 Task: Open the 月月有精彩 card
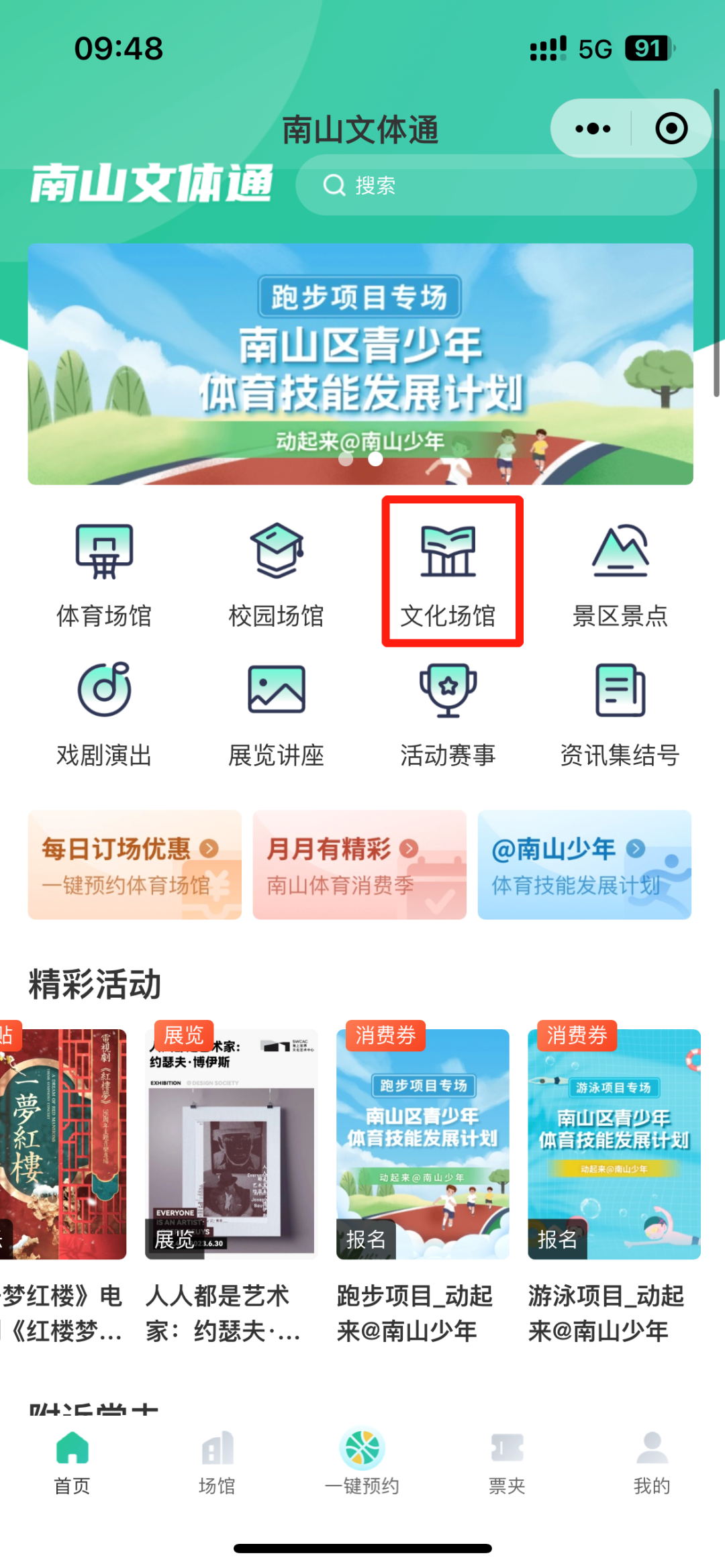coord(359,865)
